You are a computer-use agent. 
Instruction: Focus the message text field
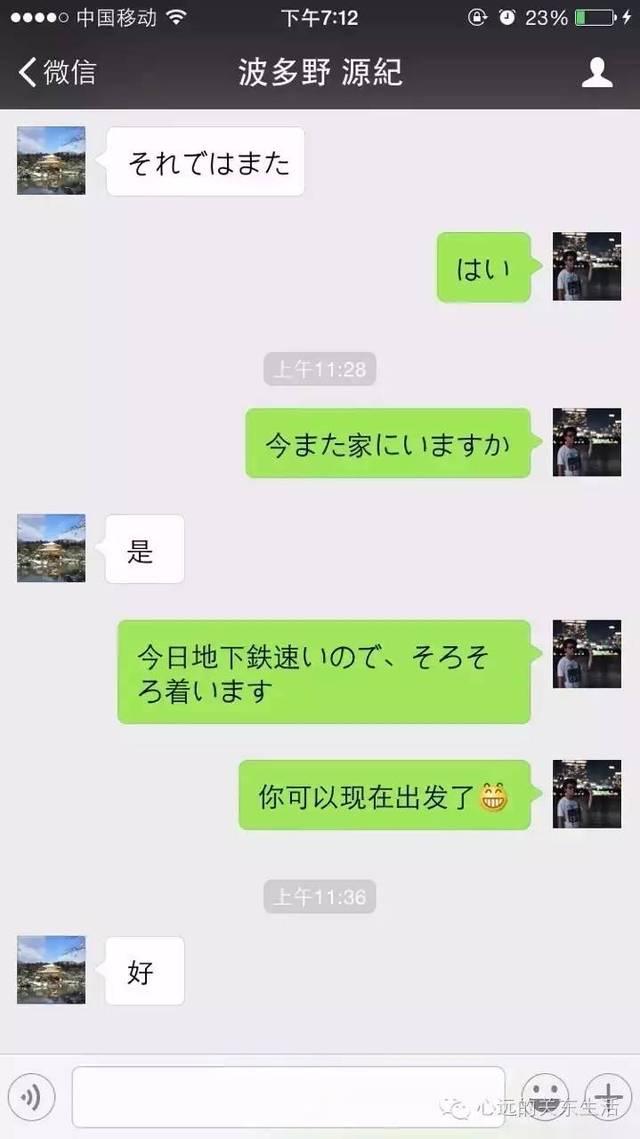288,1097
